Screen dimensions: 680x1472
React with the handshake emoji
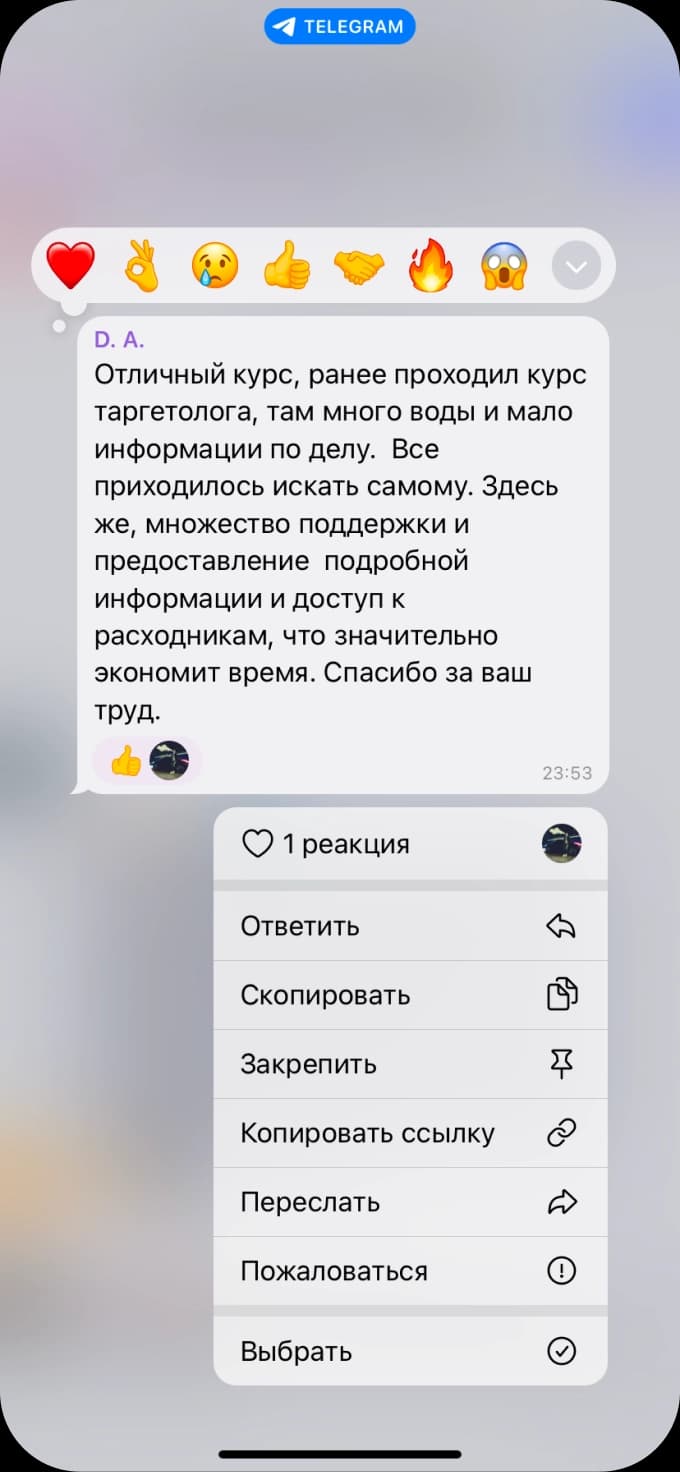[358, 266]
